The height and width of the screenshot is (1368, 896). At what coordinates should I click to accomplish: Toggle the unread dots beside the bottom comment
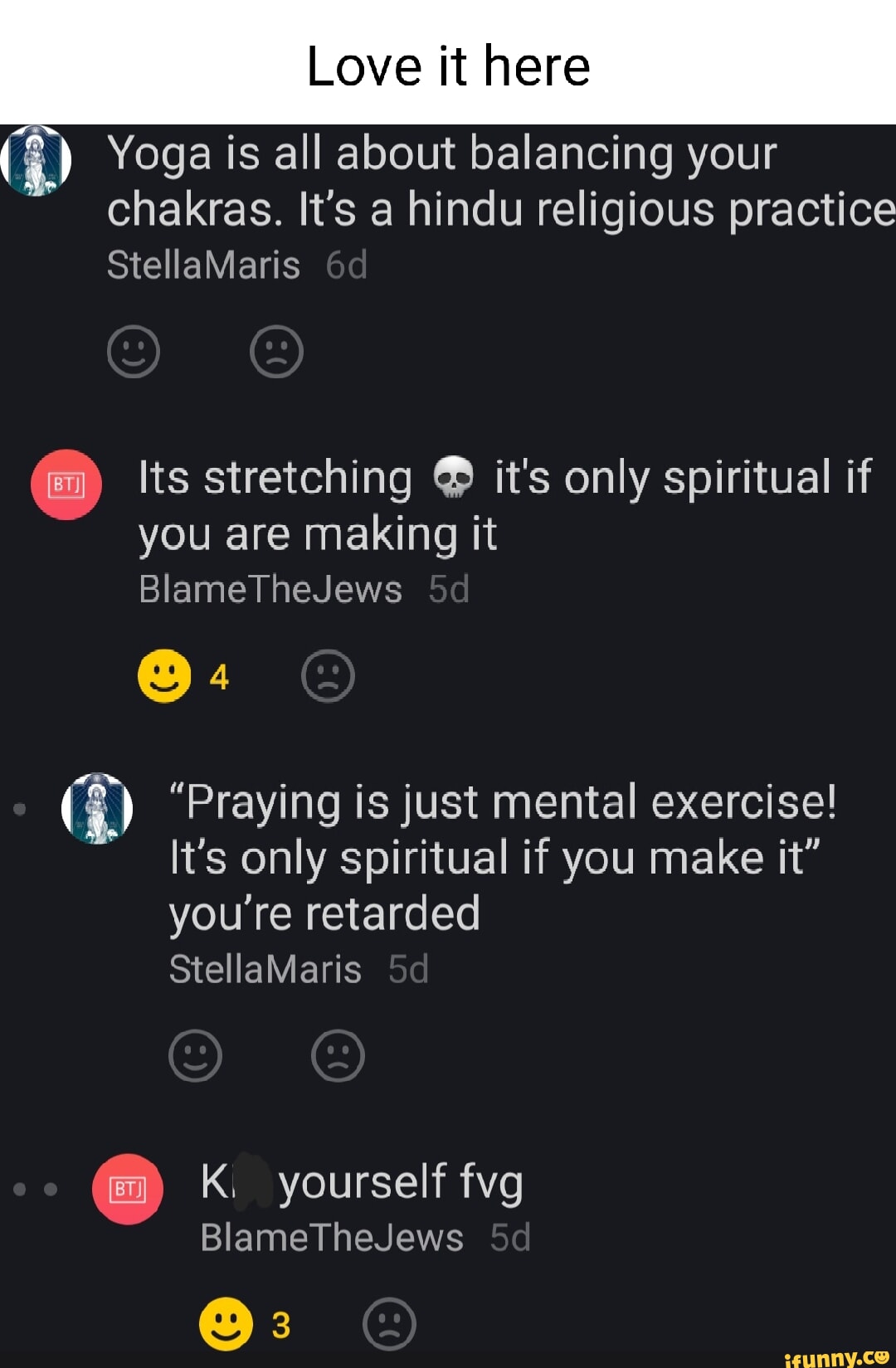[x=33, y=1190]
